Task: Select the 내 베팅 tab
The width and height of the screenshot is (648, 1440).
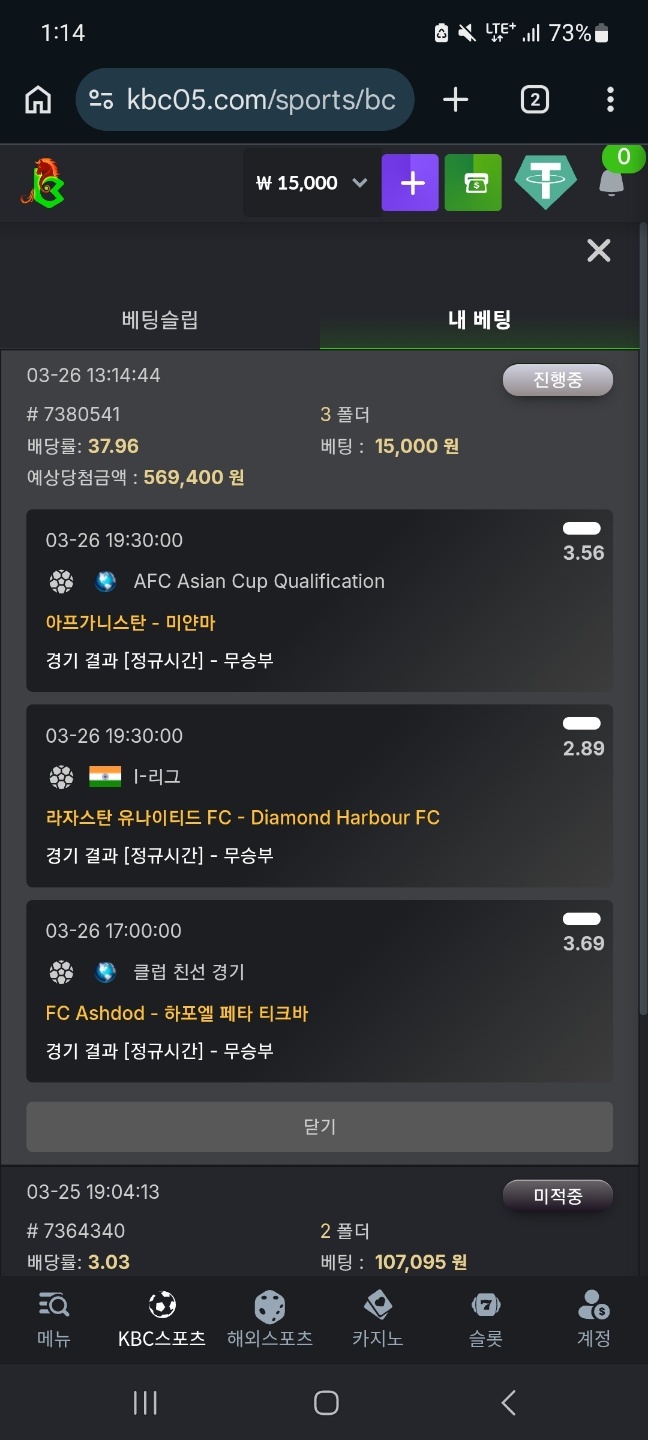Action: [479, 320]
